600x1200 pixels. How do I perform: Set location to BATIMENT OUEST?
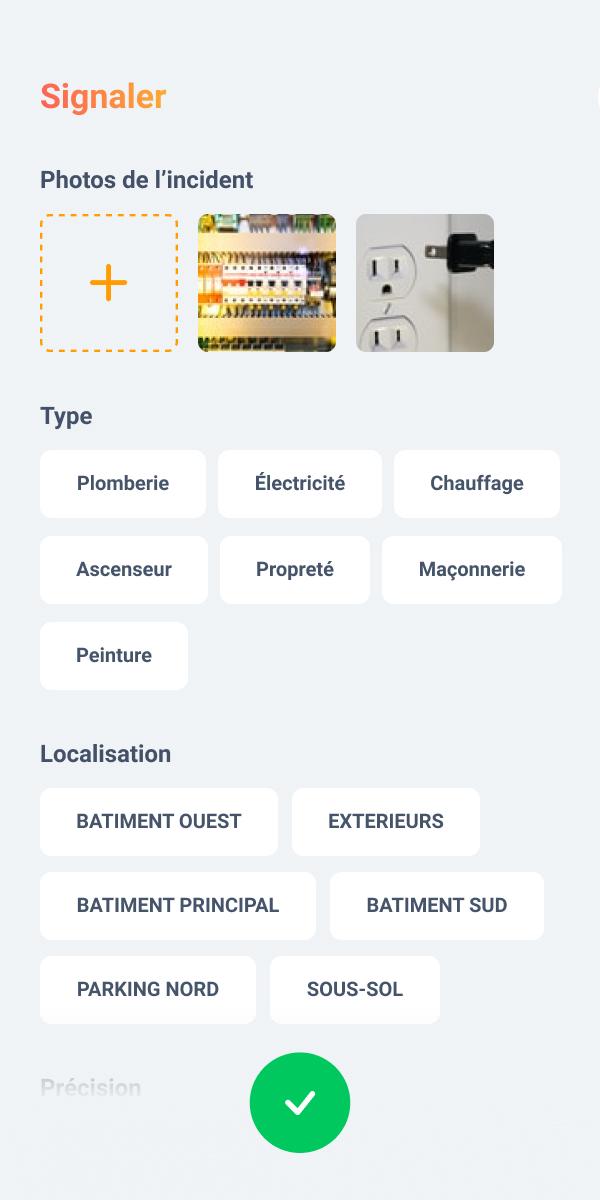(x=159, y=822)
